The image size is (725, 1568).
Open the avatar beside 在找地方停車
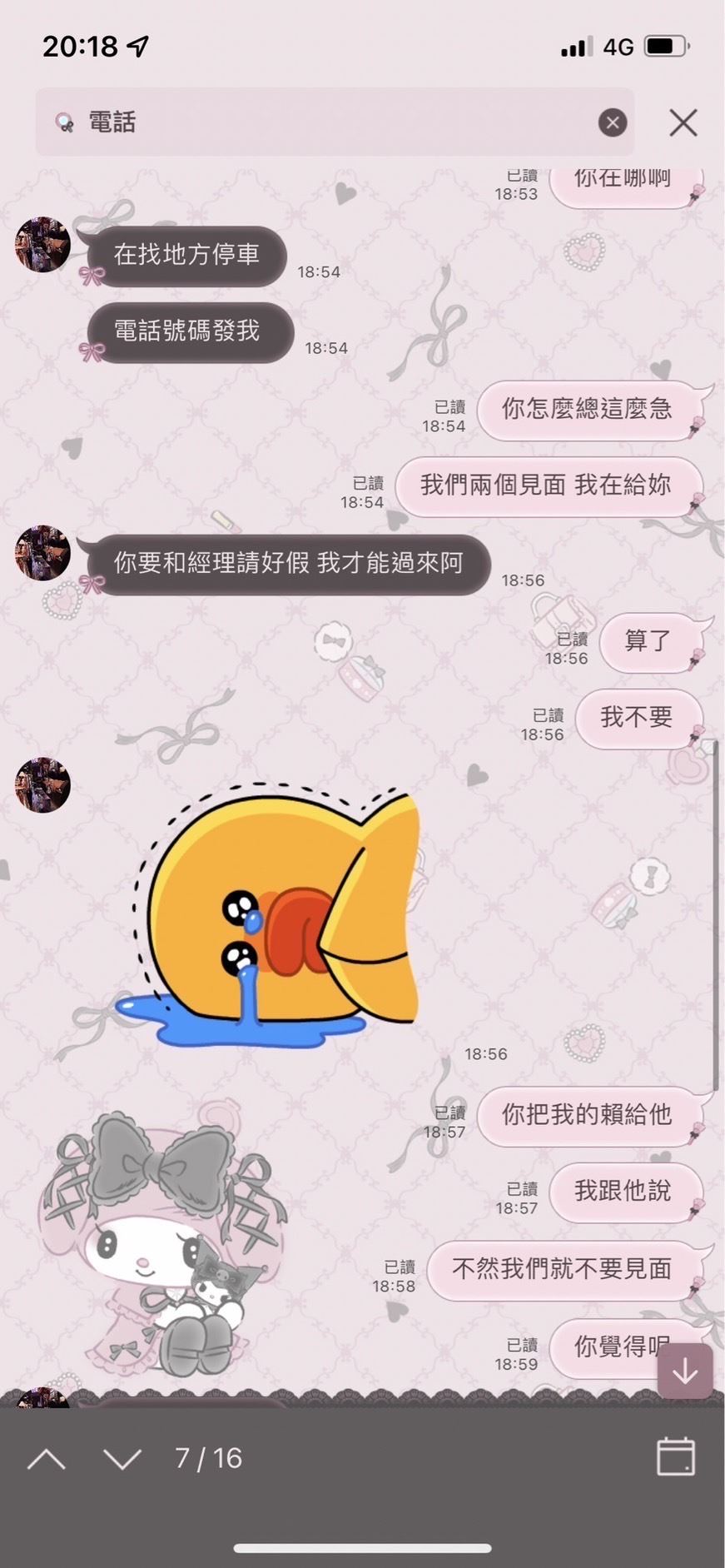coord(42,245)
